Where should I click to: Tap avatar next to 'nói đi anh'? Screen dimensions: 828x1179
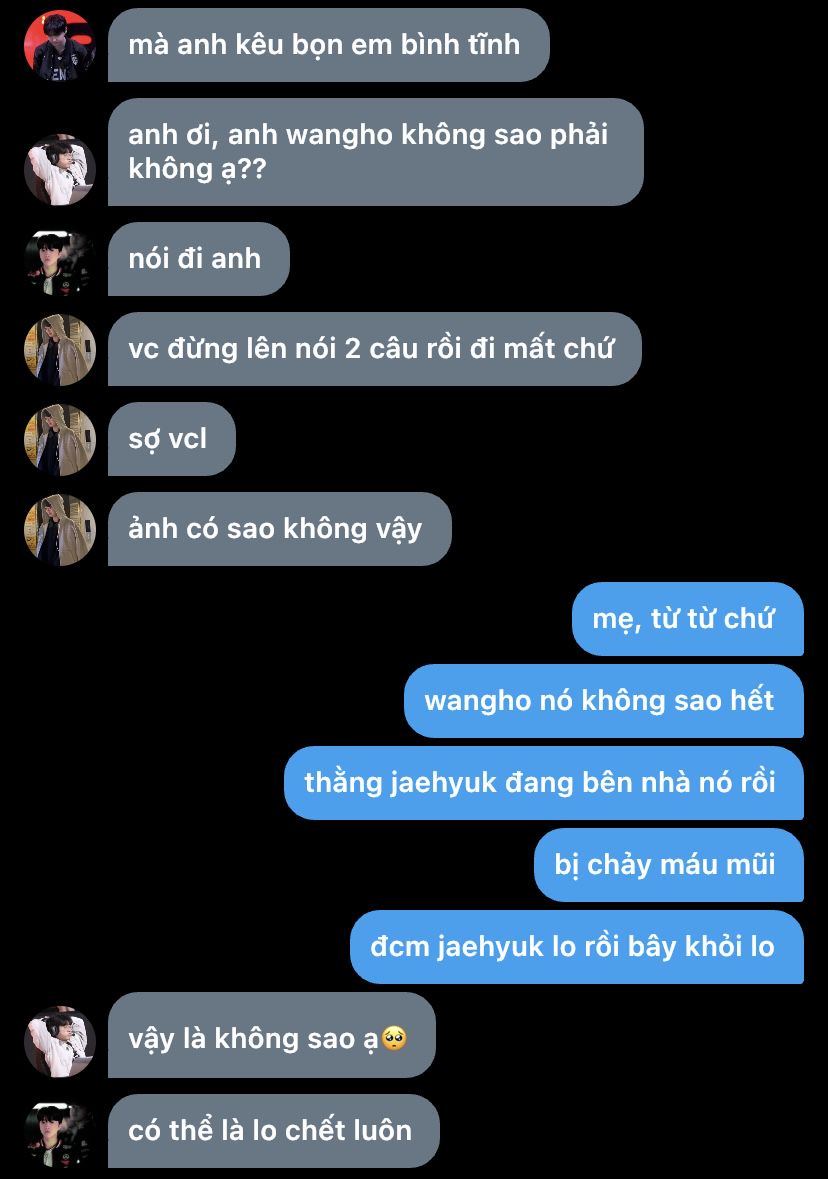tap(60, 260)
